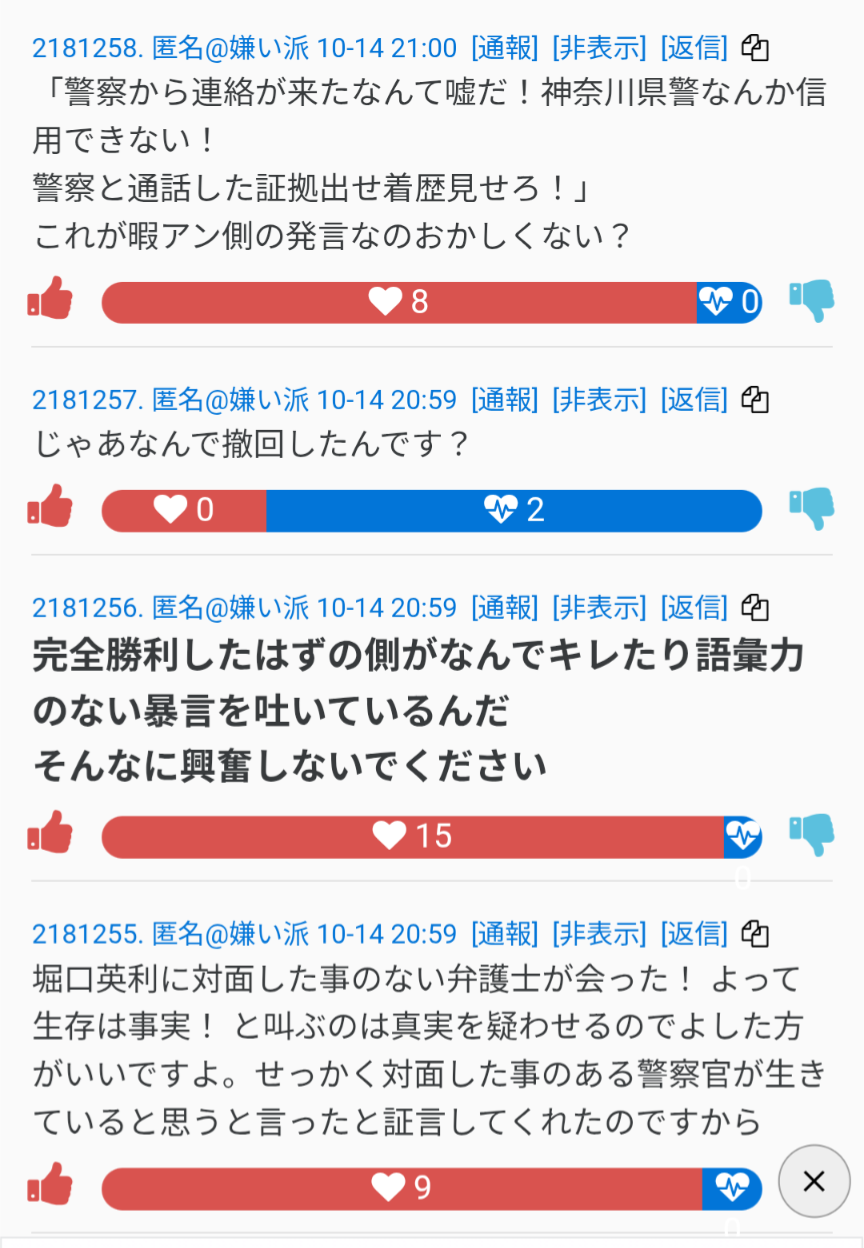864x1248 pixels.
Task: Report comment 2181257 via 通報
Action: 504,400
